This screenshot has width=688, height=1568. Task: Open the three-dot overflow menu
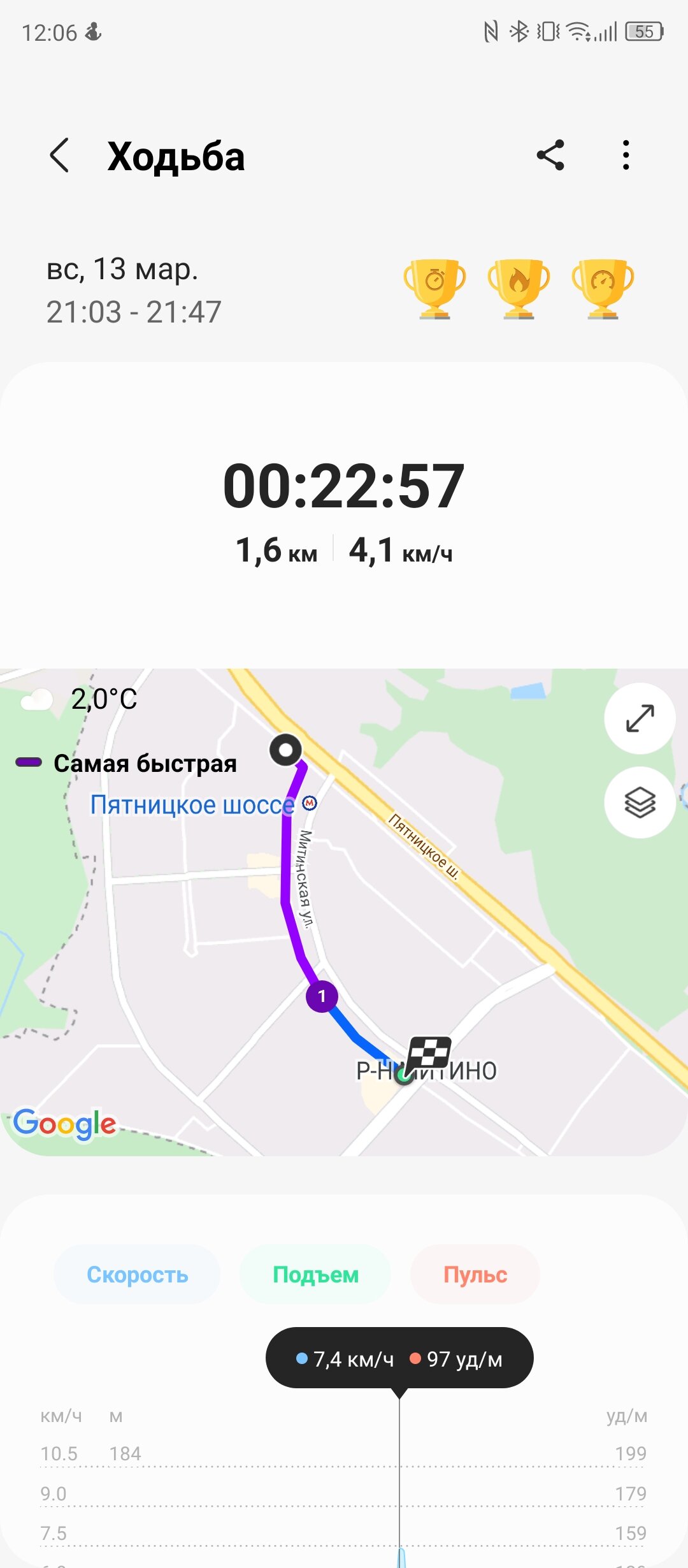pyautogui.click(x=626, y=155)
